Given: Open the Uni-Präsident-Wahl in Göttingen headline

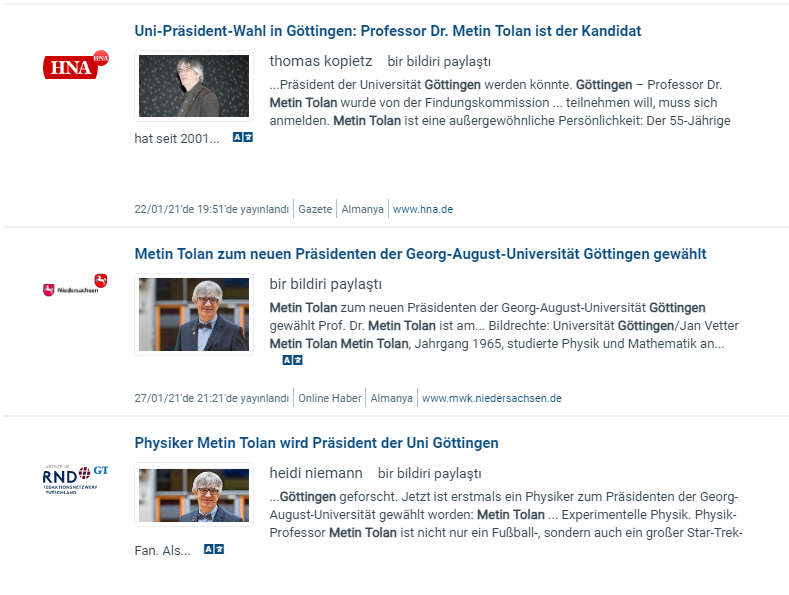Looking at the screenshot, I should point(387,31).
